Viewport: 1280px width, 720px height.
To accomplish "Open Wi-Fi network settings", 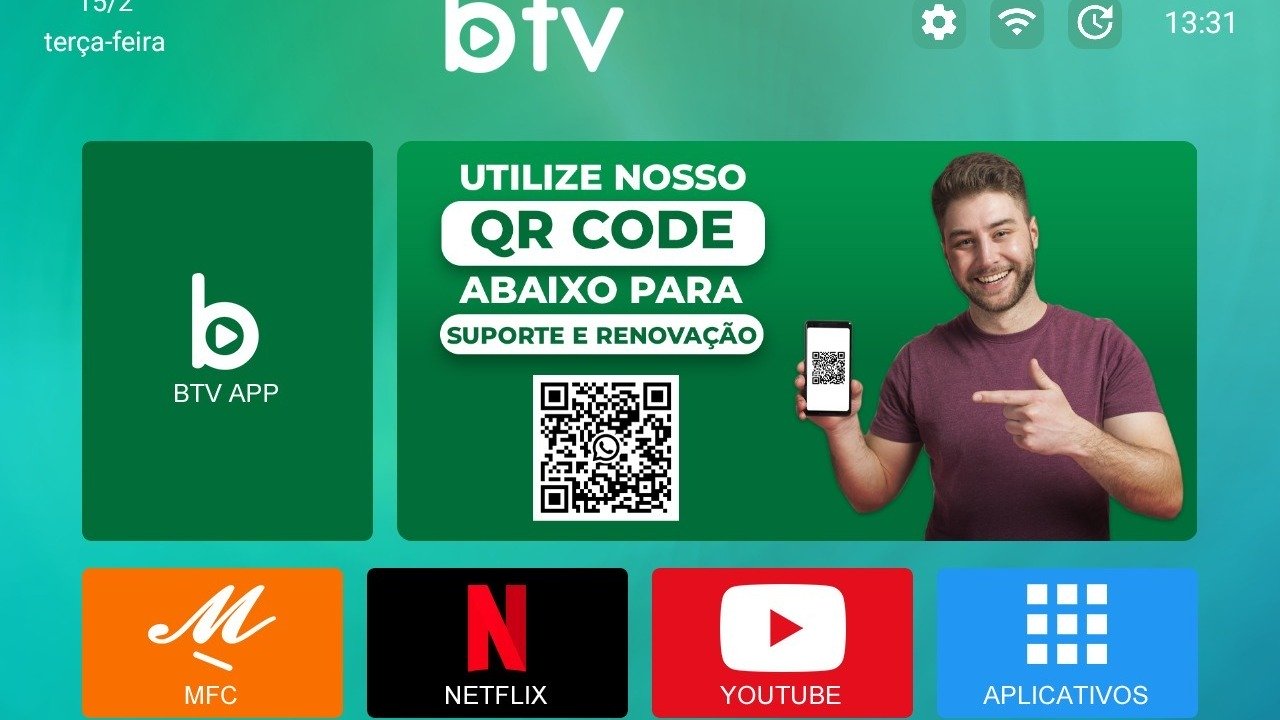I will (x=1016, y=23).
